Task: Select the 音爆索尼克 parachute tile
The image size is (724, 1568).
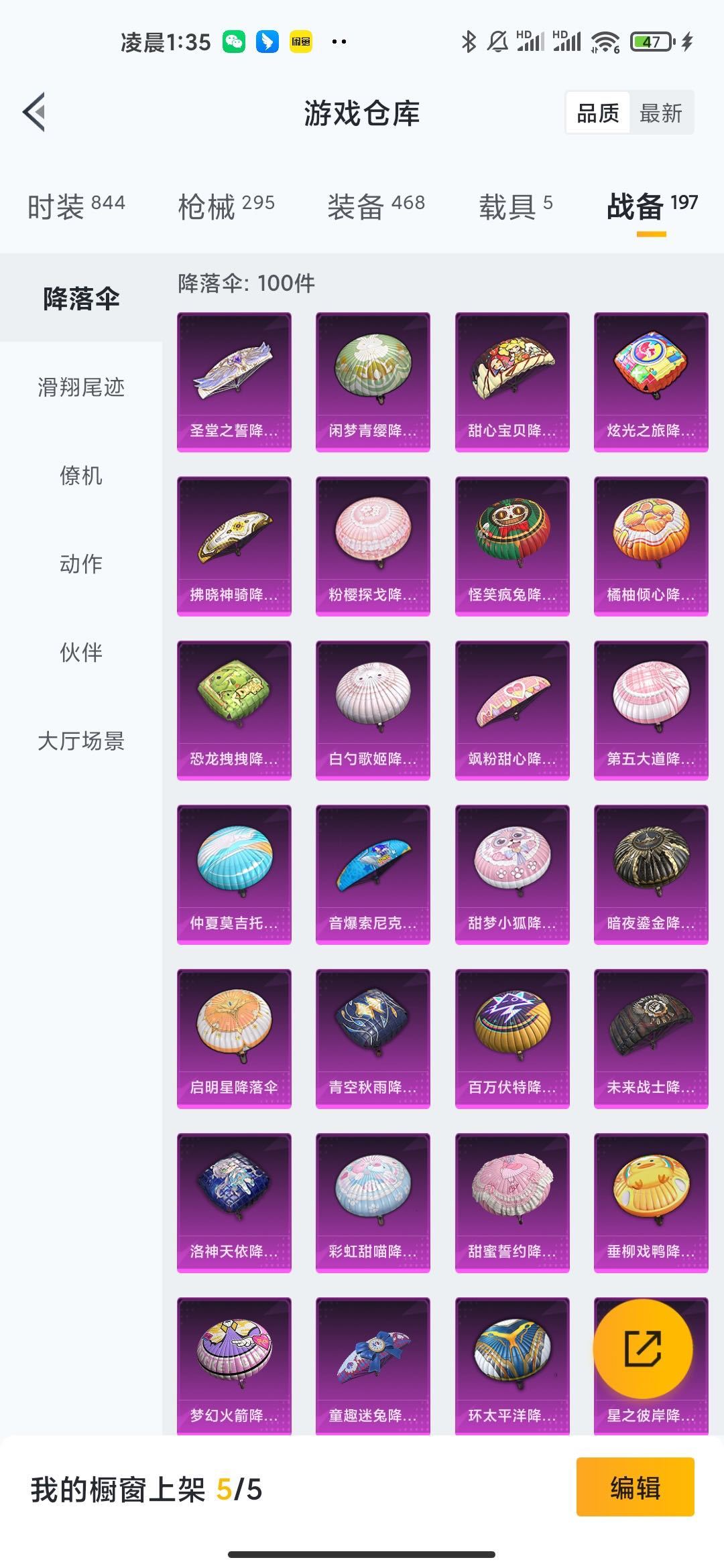Action: (373, 874)
